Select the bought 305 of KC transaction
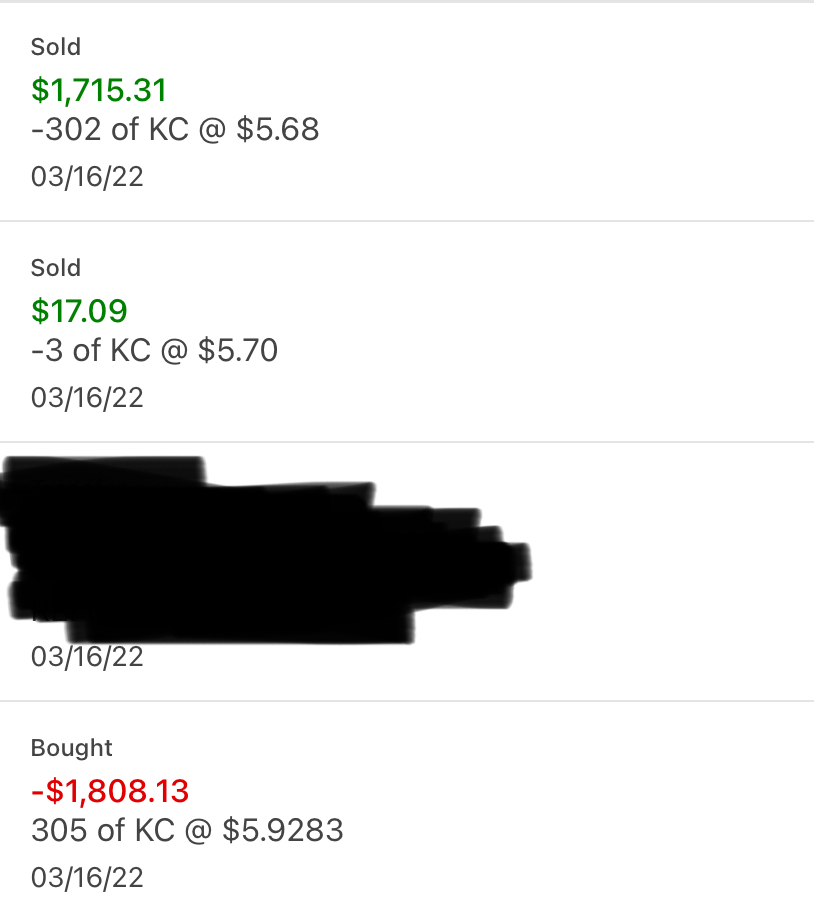814x907 pixels. [x=187, y=811]
